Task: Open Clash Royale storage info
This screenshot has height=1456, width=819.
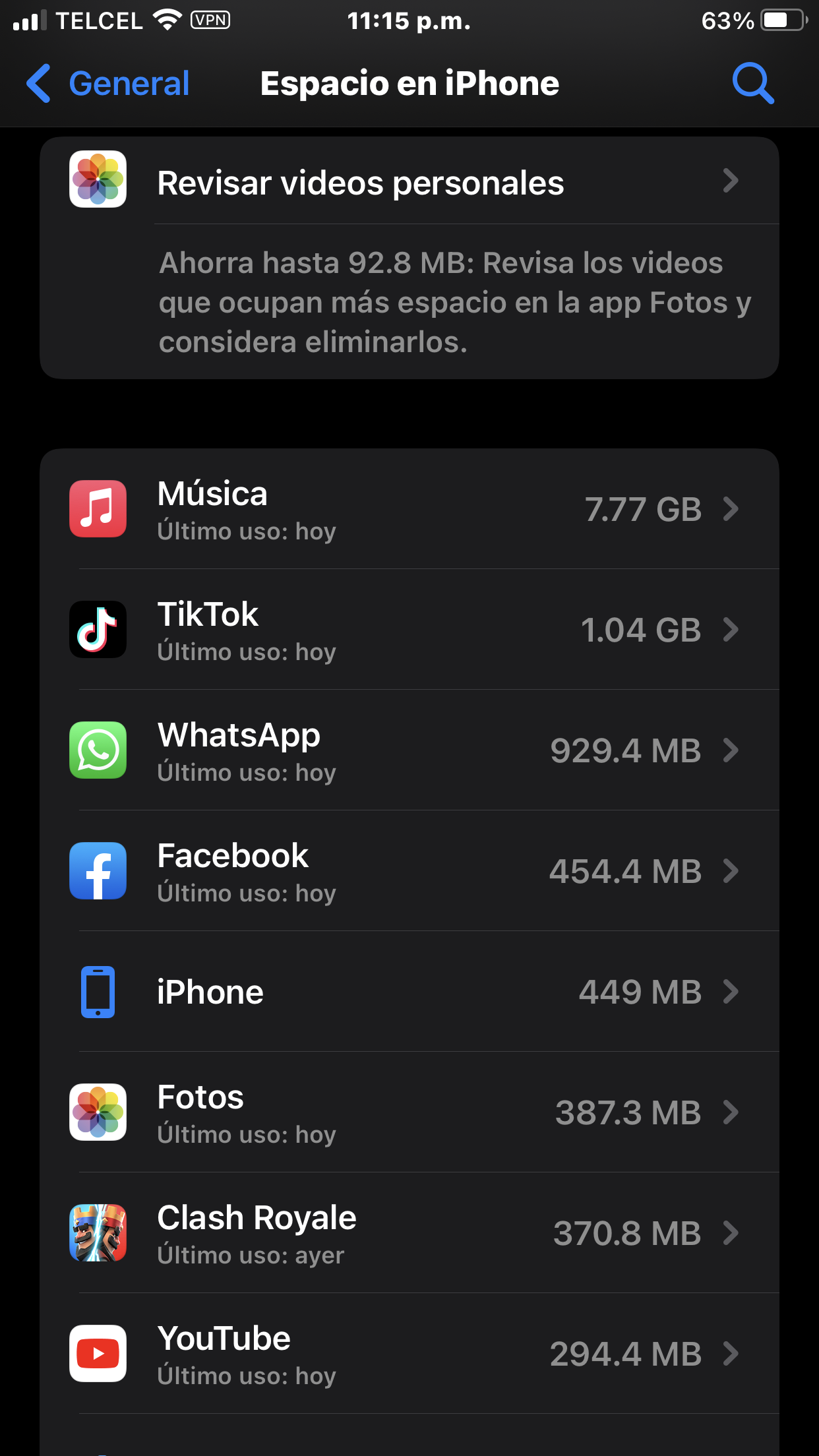Action: pyautogui.click(x=409, y=1233)
